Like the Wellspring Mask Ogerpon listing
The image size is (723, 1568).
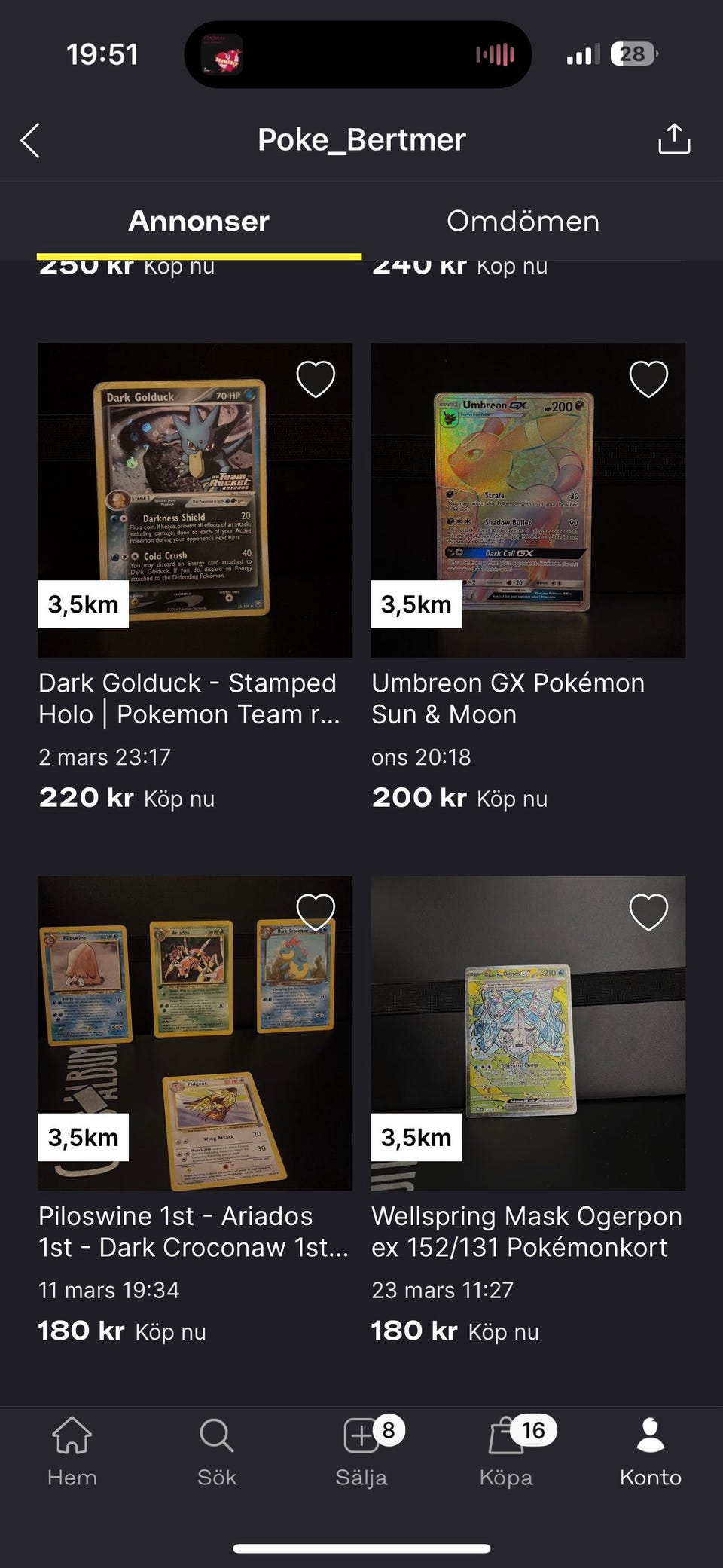click(648, 912)
